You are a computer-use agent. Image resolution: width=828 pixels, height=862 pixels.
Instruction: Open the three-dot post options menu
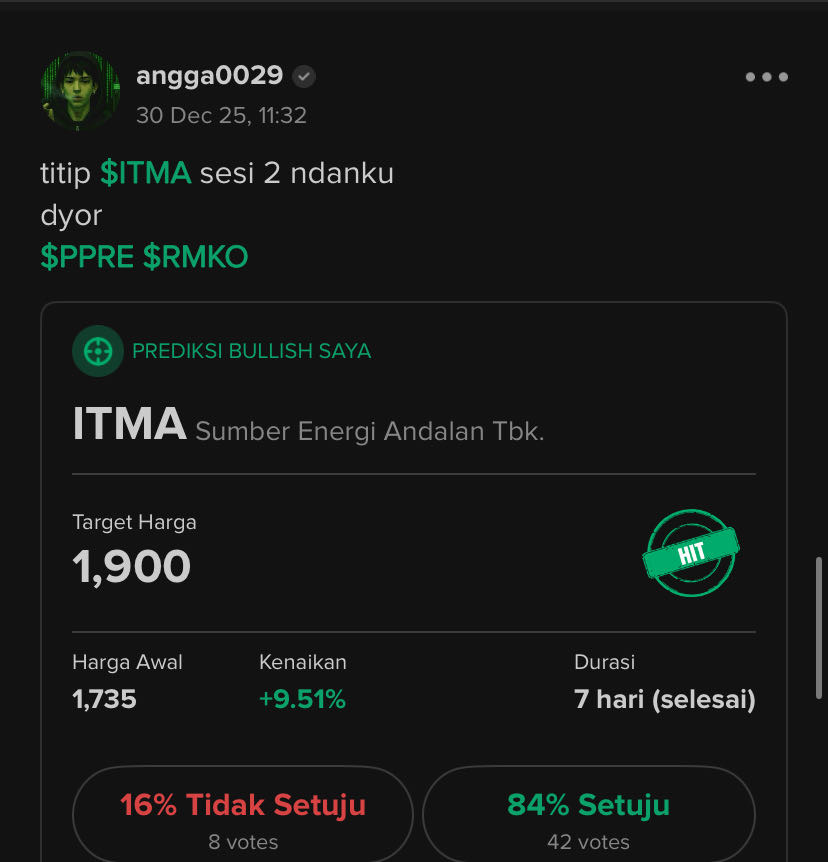coord(766,76)
